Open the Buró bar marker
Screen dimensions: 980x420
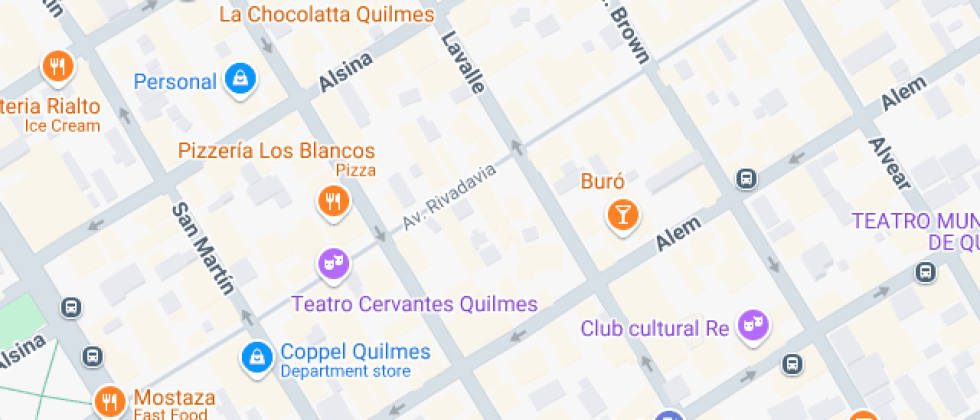(x=622, y=215)
